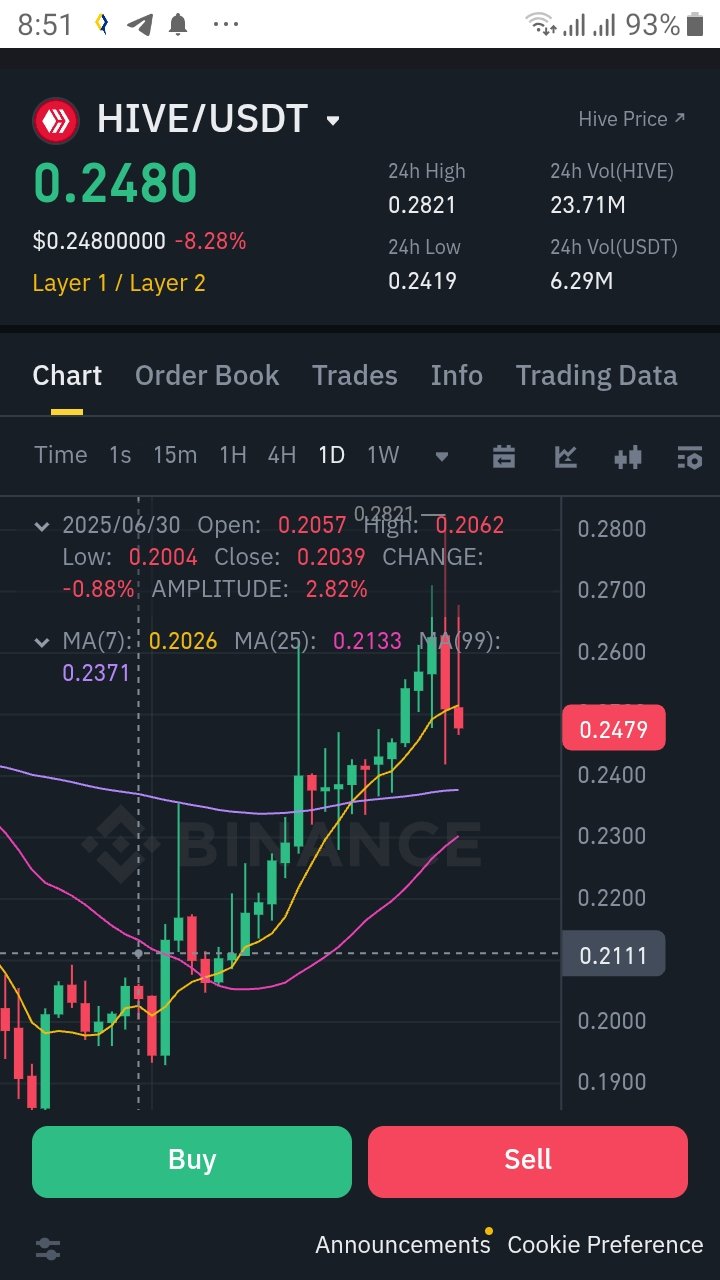The image size is (720, 1280).
Task: Open the technical indicators icon
Action: [x=566, y=457]
